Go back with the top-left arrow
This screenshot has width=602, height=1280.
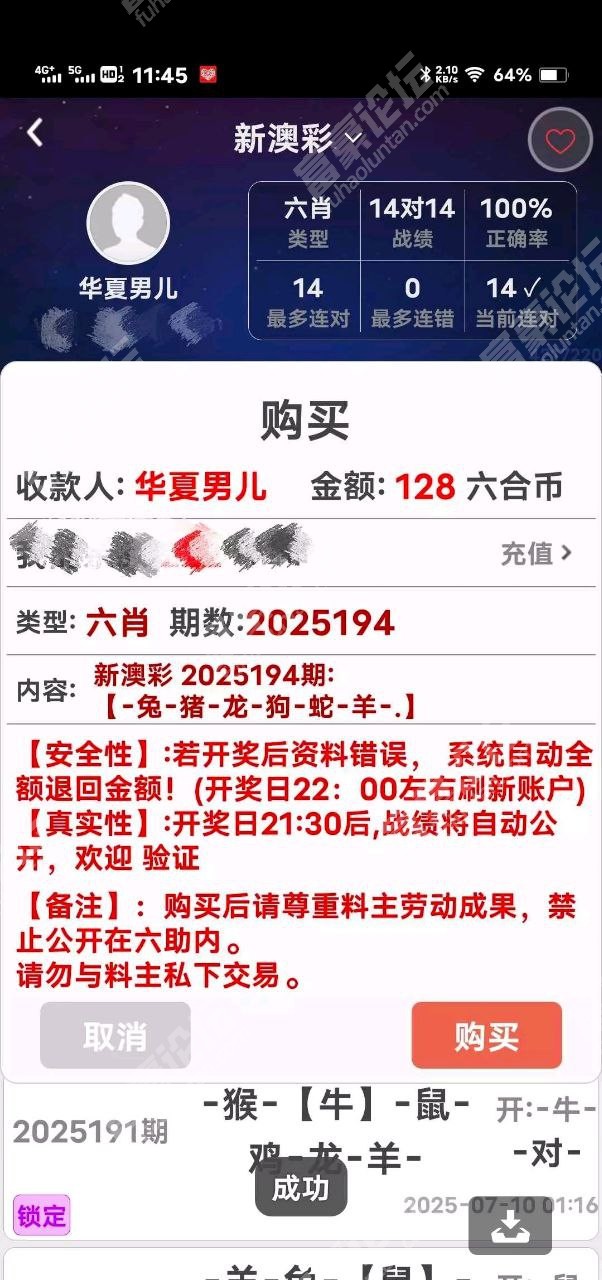tap(36, 132)
